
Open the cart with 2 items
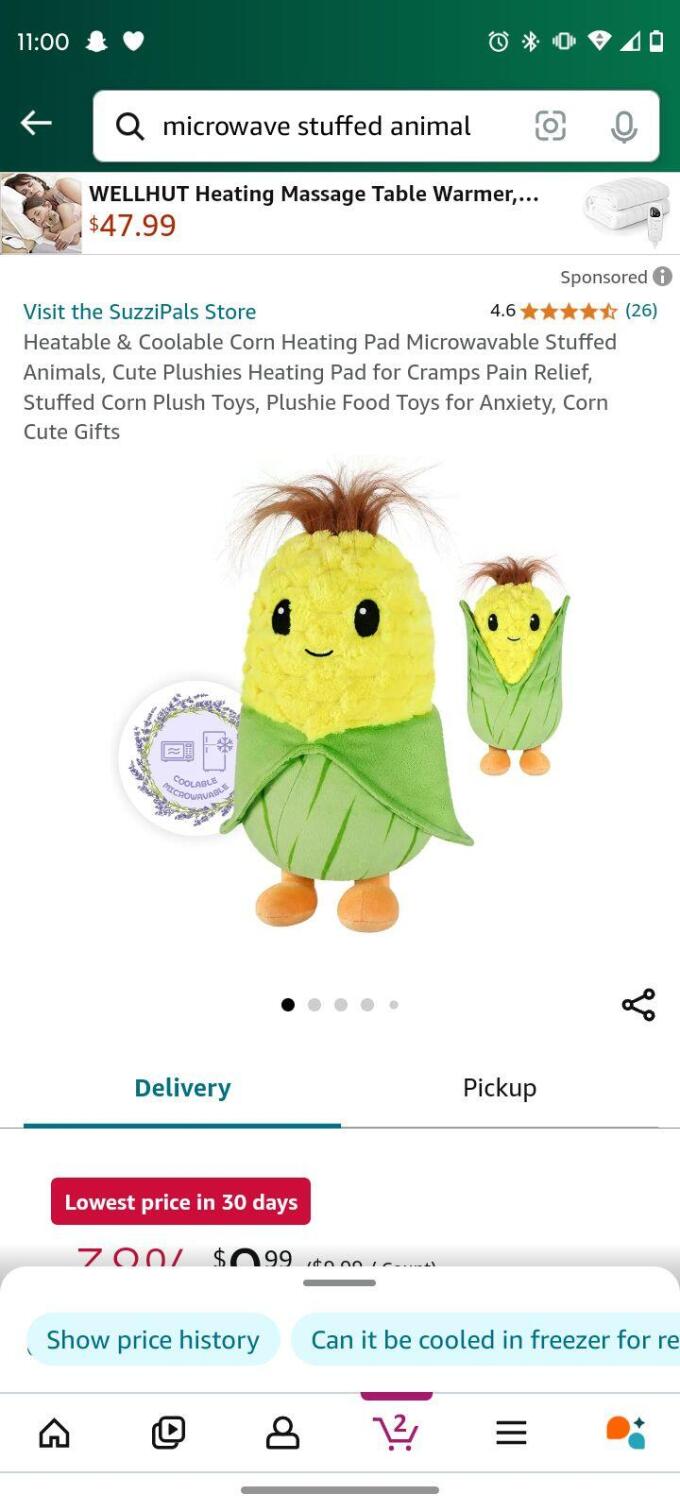pos(396,1433)
